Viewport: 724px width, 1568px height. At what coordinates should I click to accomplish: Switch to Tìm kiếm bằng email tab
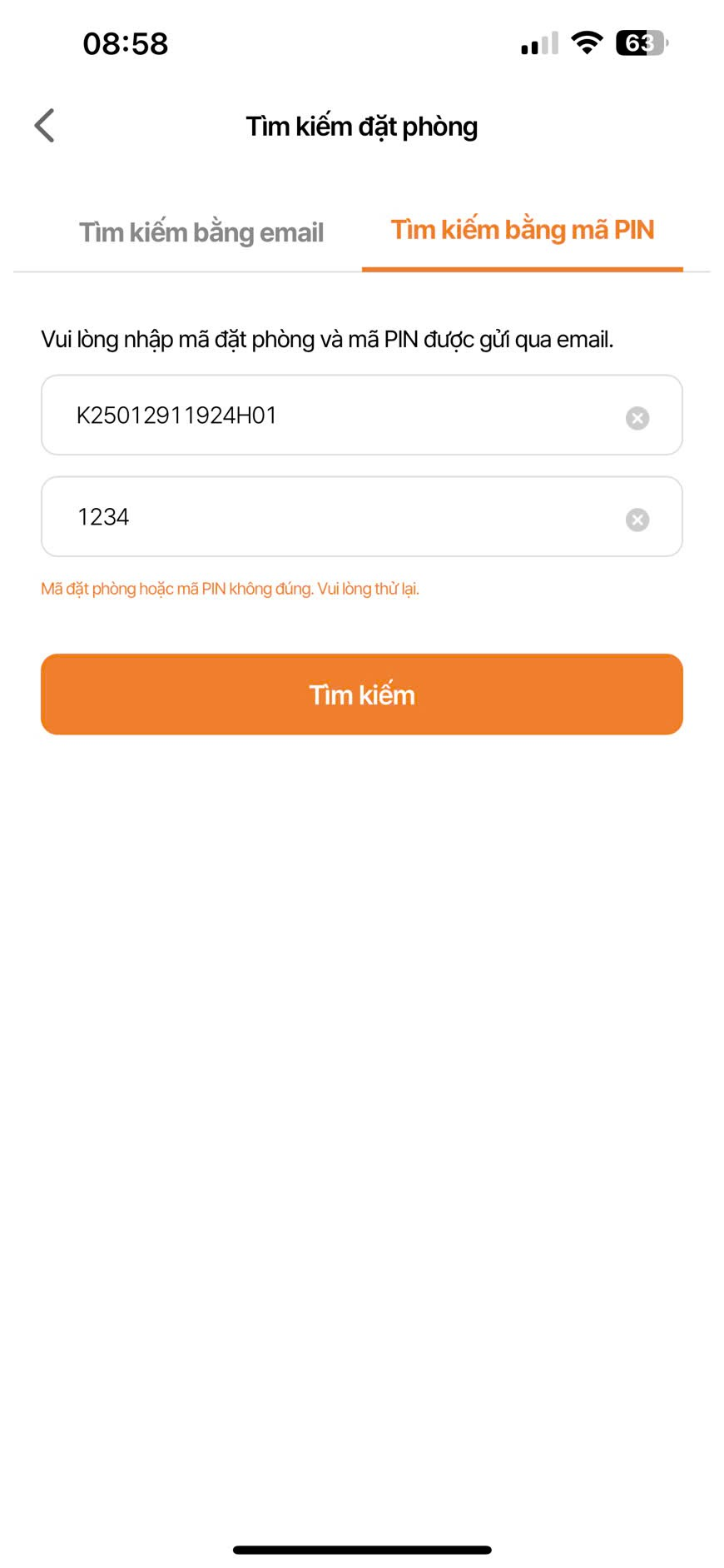[201, 232]
